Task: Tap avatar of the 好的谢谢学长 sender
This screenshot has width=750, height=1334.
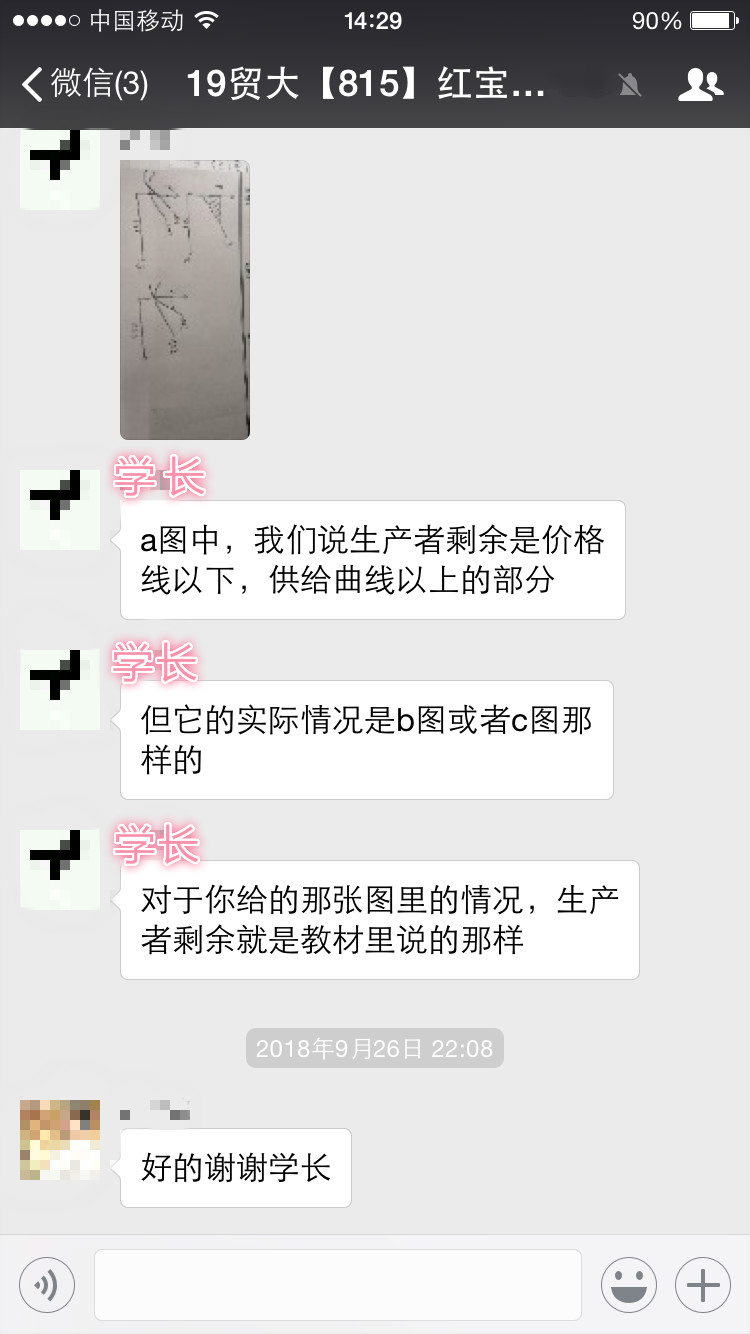Action: tap(60, 1140)
